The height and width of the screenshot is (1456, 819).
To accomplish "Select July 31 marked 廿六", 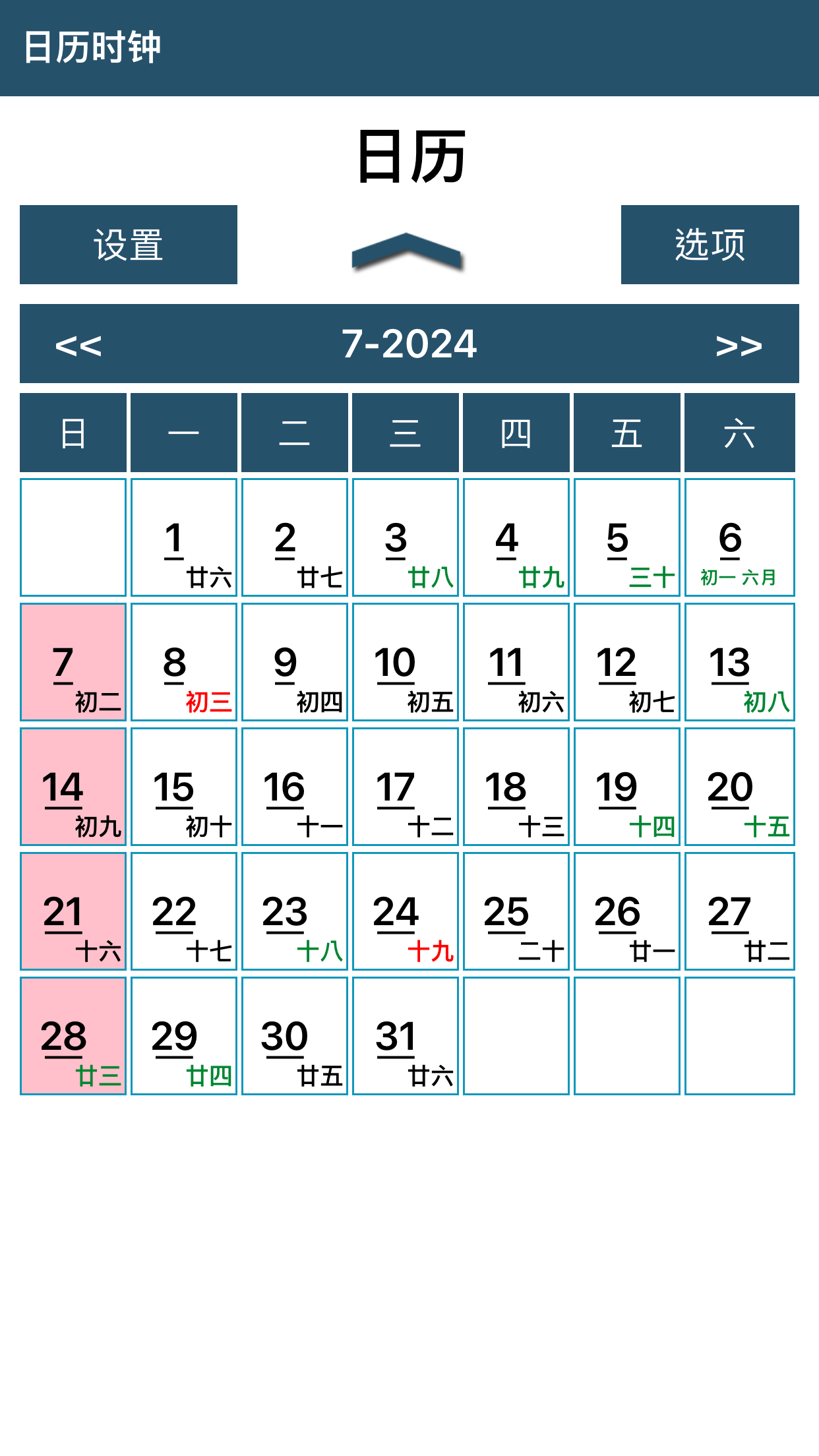I will pos(406,1037).
